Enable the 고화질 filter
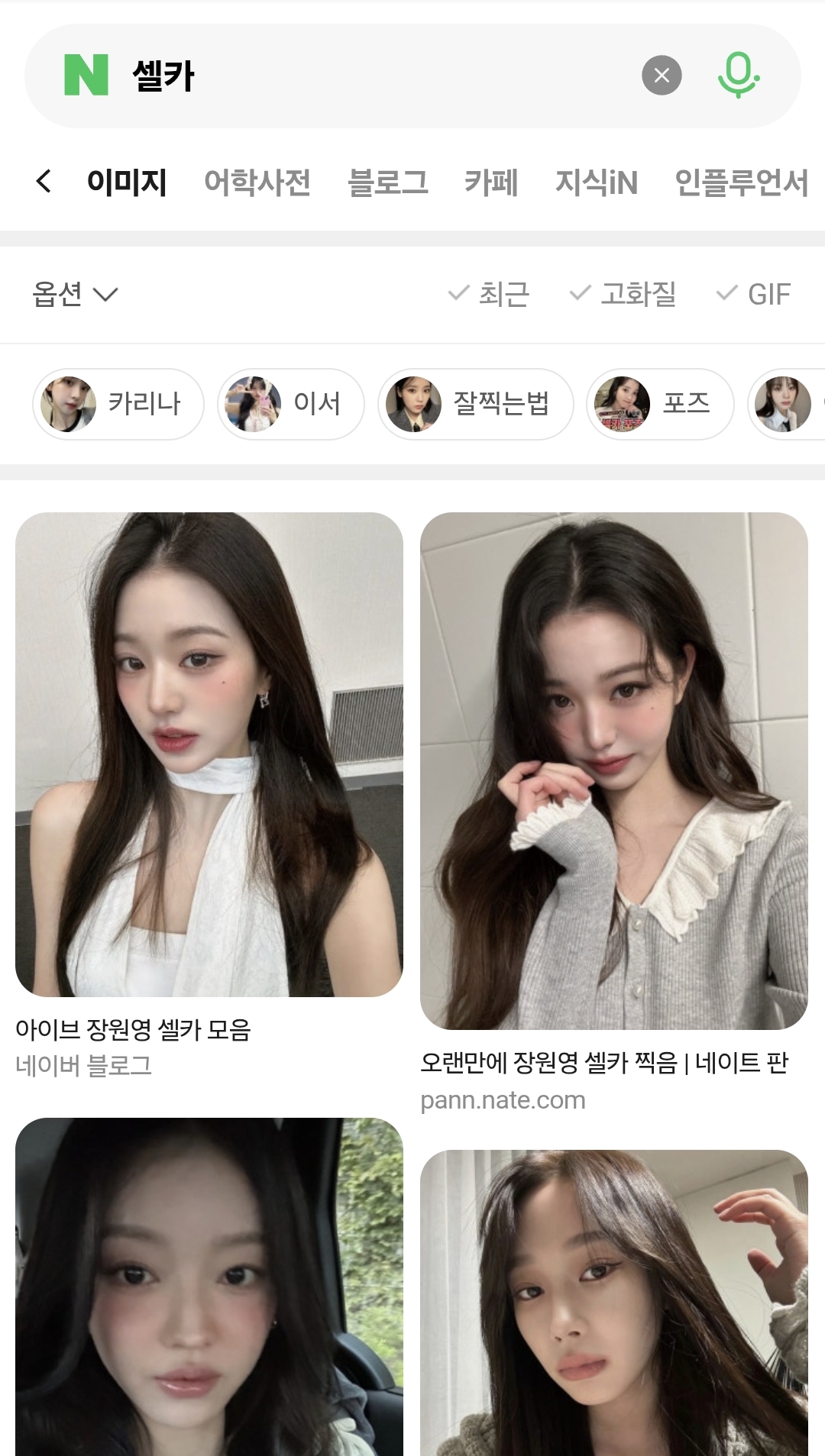The image size is (825, 1456). [623, 294]
